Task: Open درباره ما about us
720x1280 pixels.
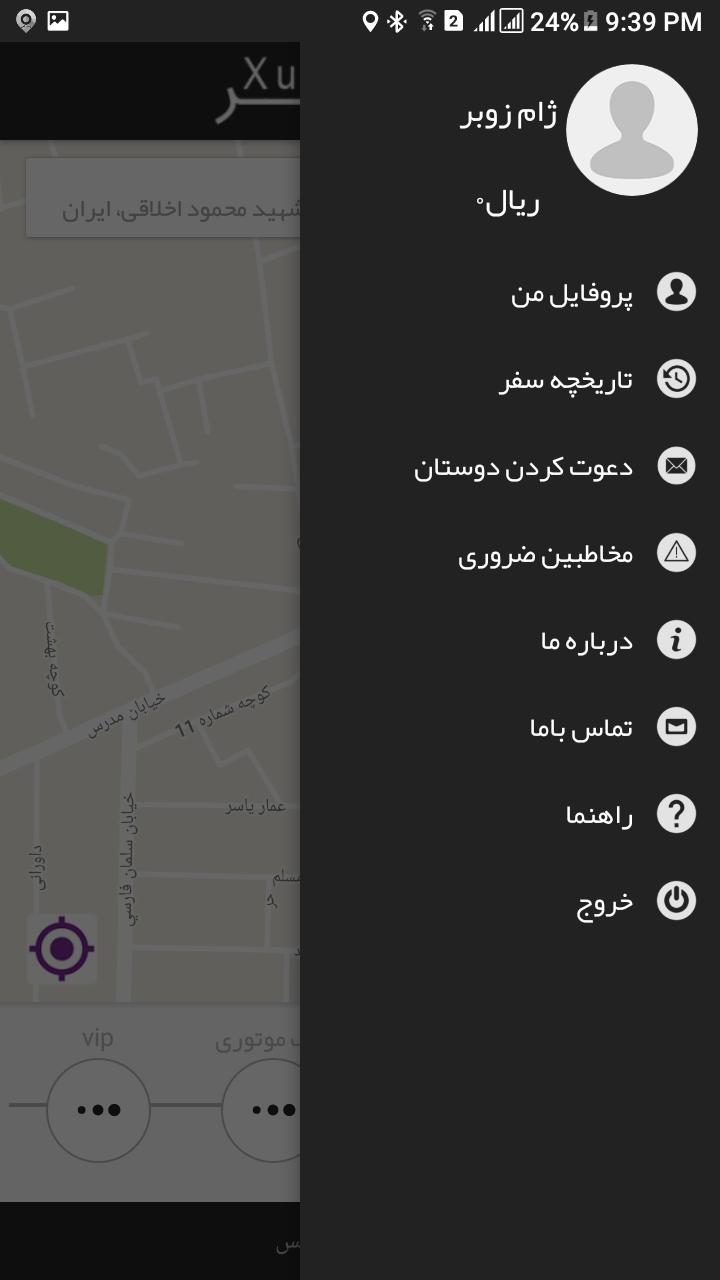Action: click(x=587, y=640)
